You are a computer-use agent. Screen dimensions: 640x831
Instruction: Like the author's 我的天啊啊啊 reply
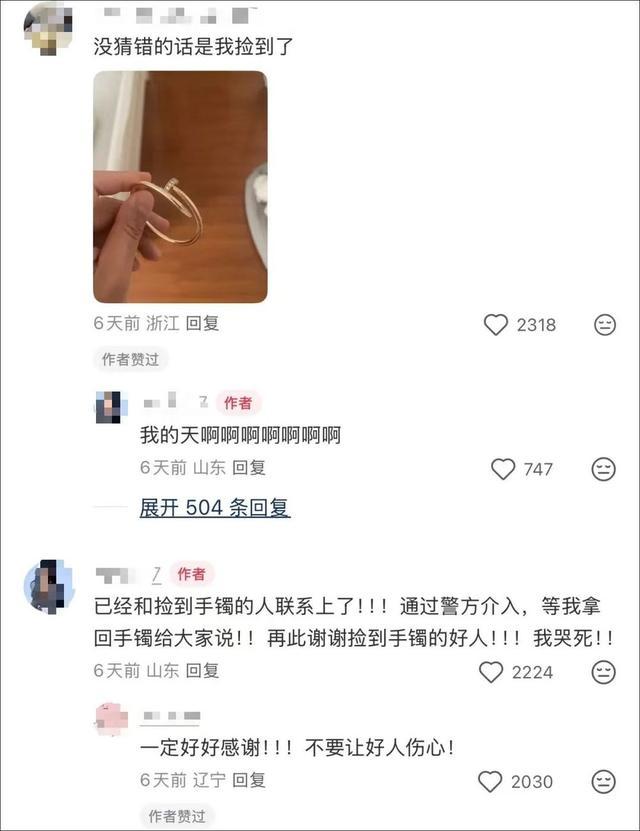click(504, 469)
